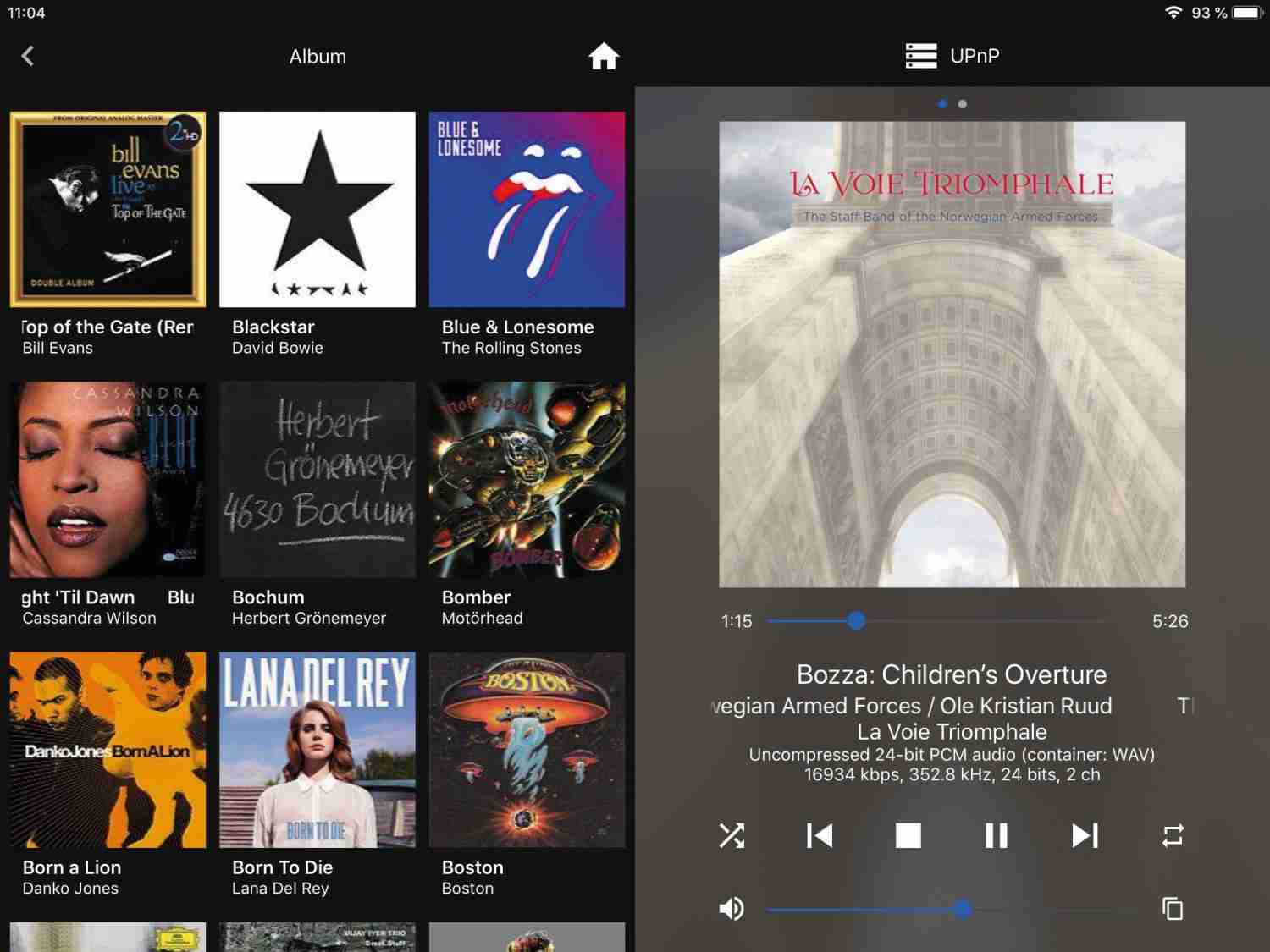Image resolution: width=1270 pixels, height=952 pixels.
Task: Open the Boston album
Action: coord(527,750)
